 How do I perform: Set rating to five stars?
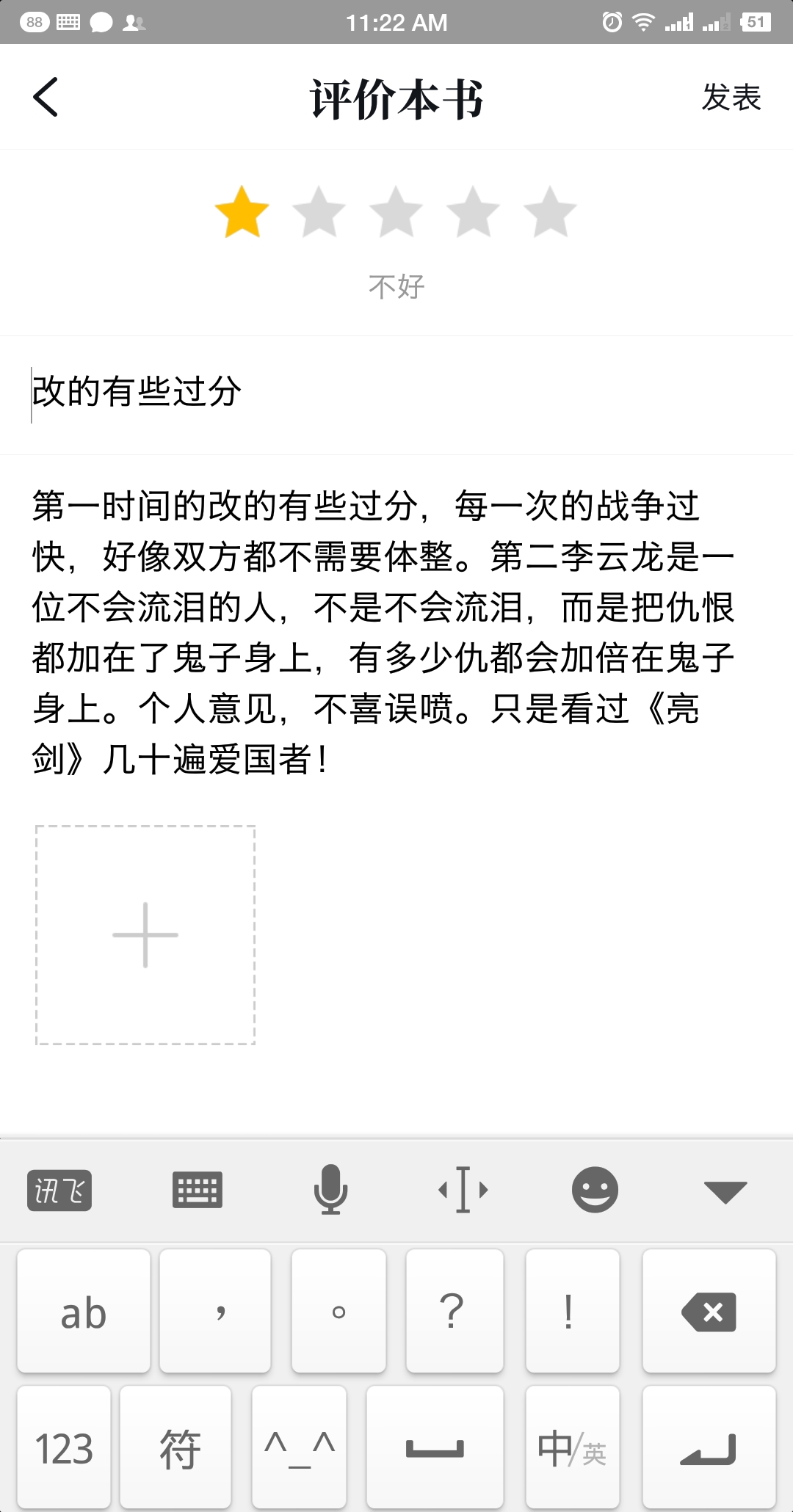(x=550, y=212)
